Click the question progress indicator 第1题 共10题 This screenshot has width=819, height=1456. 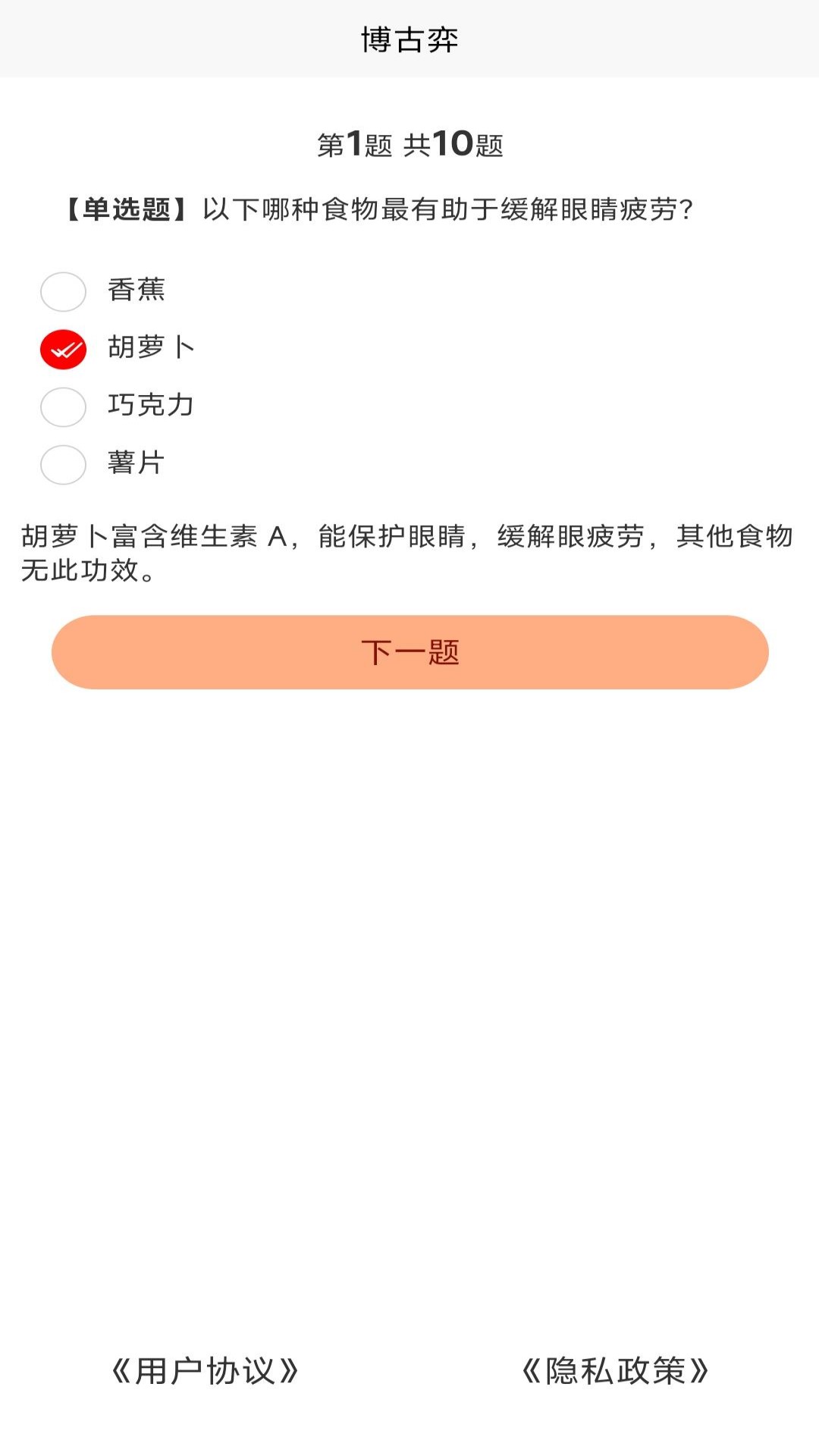409,144
